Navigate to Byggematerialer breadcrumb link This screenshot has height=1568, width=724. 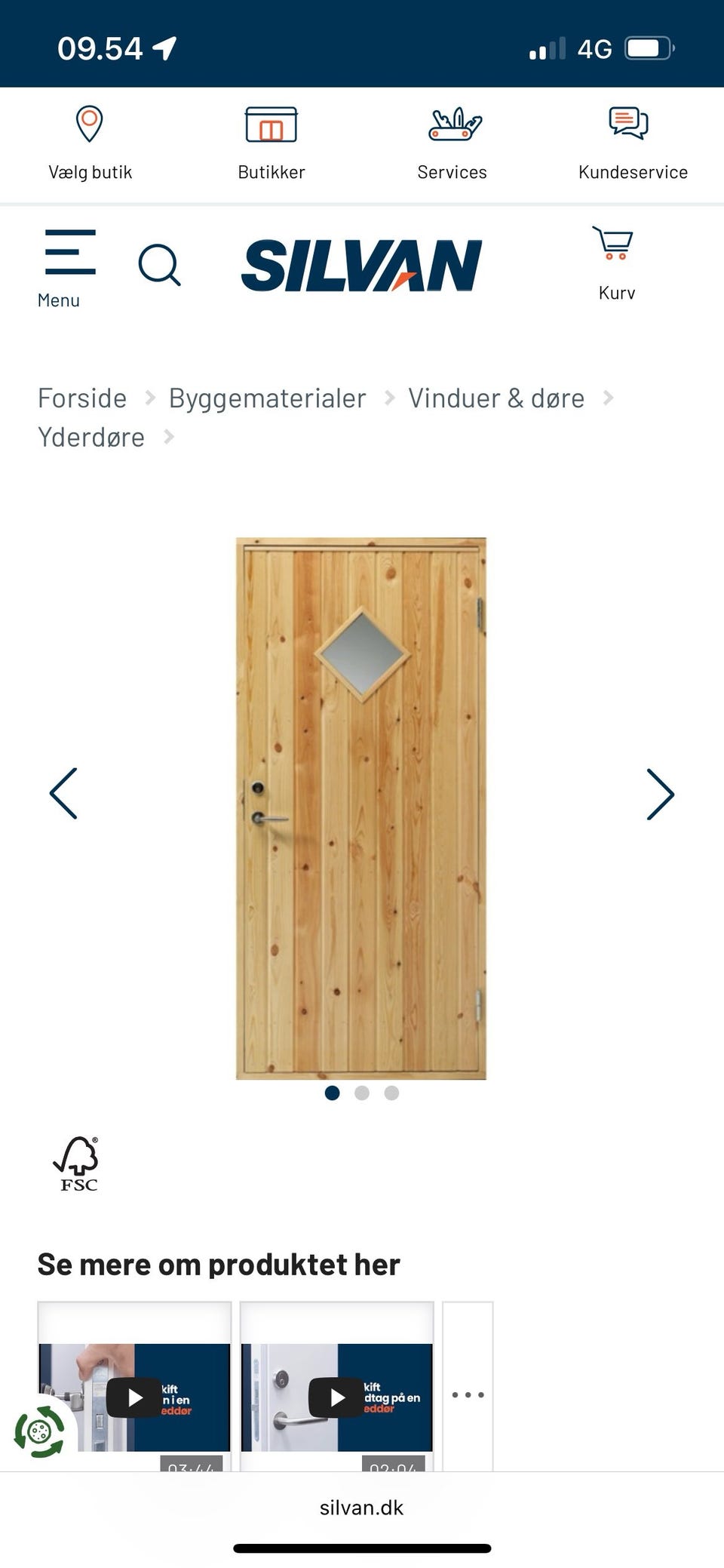[x=267, y=397]
